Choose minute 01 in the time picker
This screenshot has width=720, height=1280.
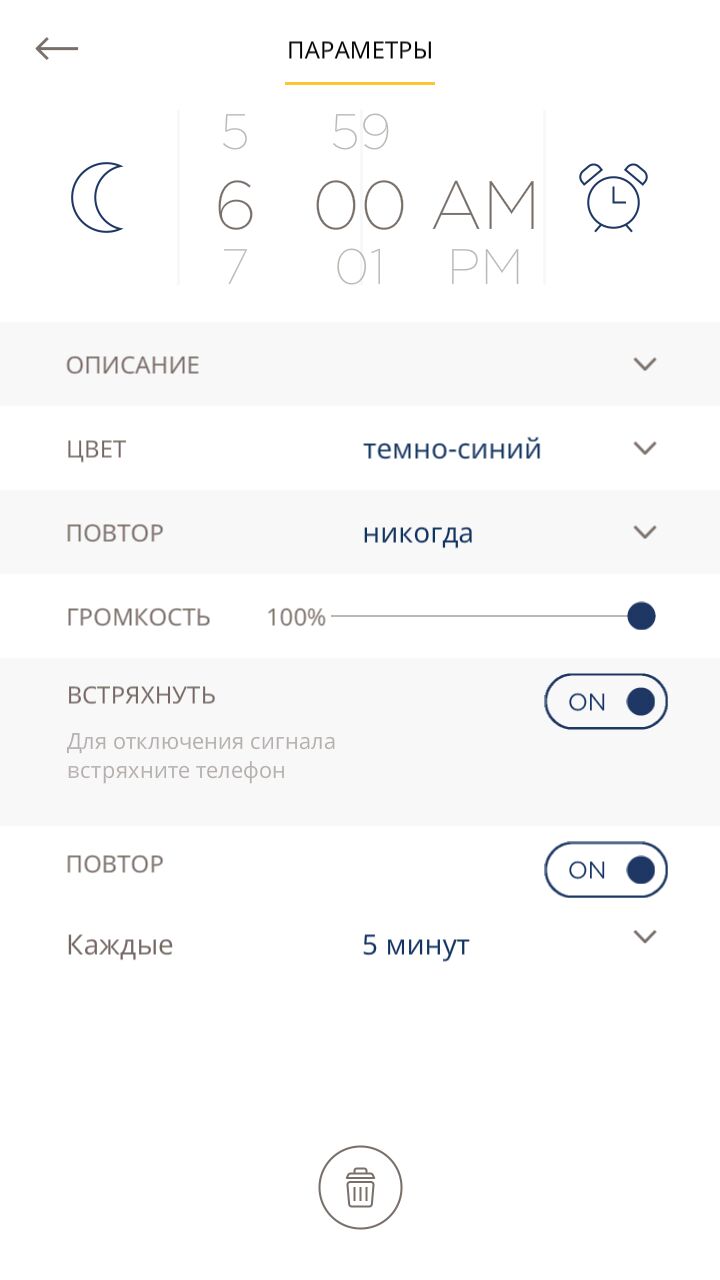(360, 267)
